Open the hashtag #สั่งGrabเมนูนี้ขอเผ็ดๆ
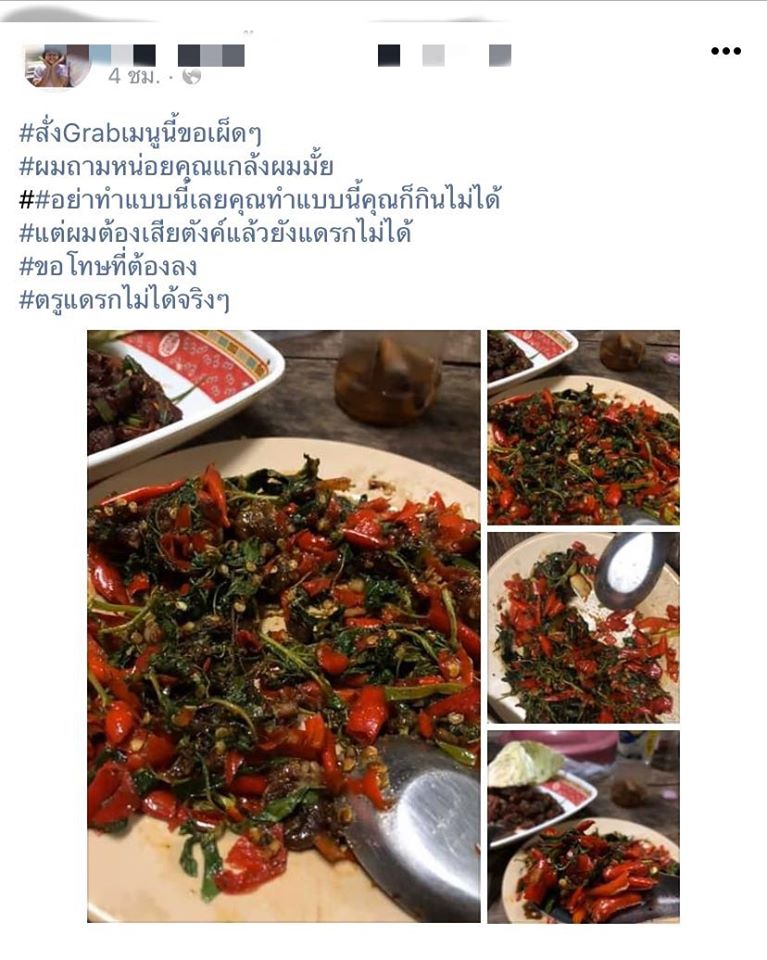Image resolution: width=767 pixels, height=960 pixels. pos(148,132)
